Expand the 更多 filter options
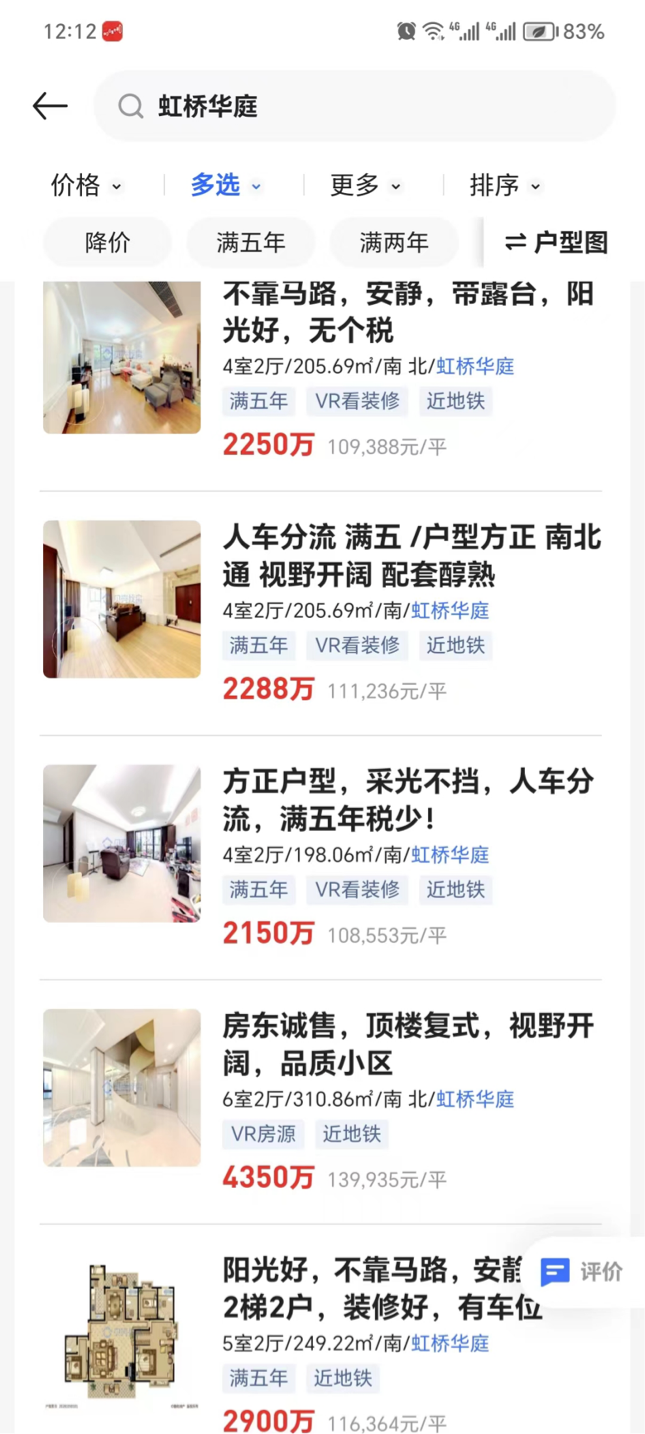 (x=365, y=185)
